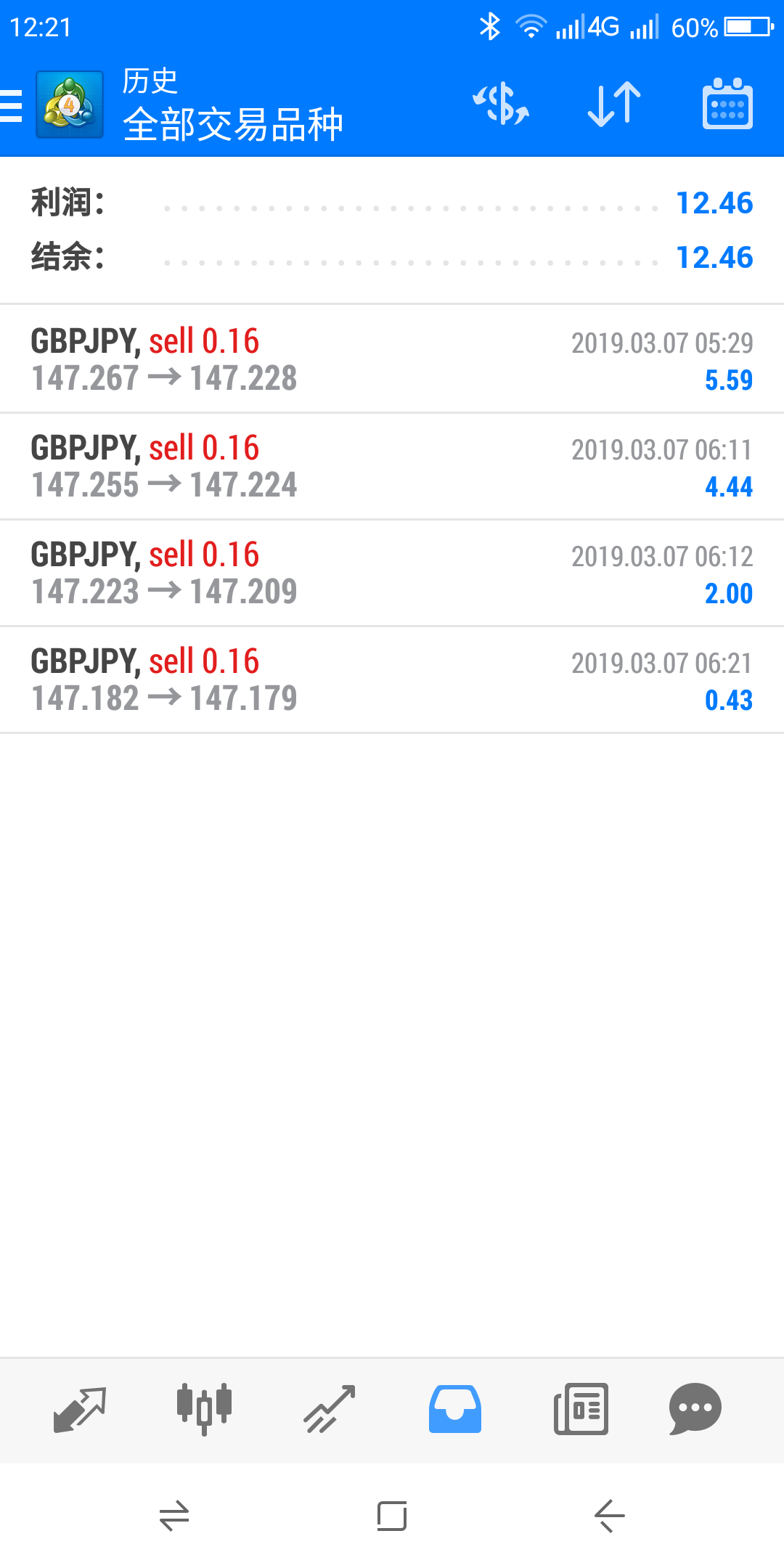784x1568 pixels.
Task: Open the symbol filter dollar icon
Action: pos(501,104)
